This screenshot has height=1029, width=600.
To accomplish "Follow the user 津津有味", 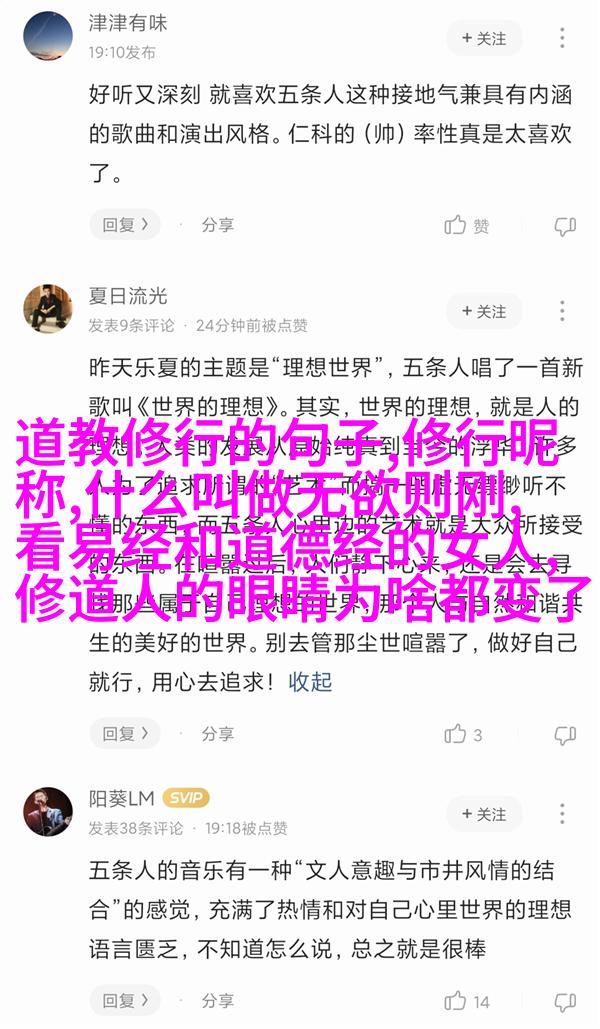I will [x=484, y=38].
